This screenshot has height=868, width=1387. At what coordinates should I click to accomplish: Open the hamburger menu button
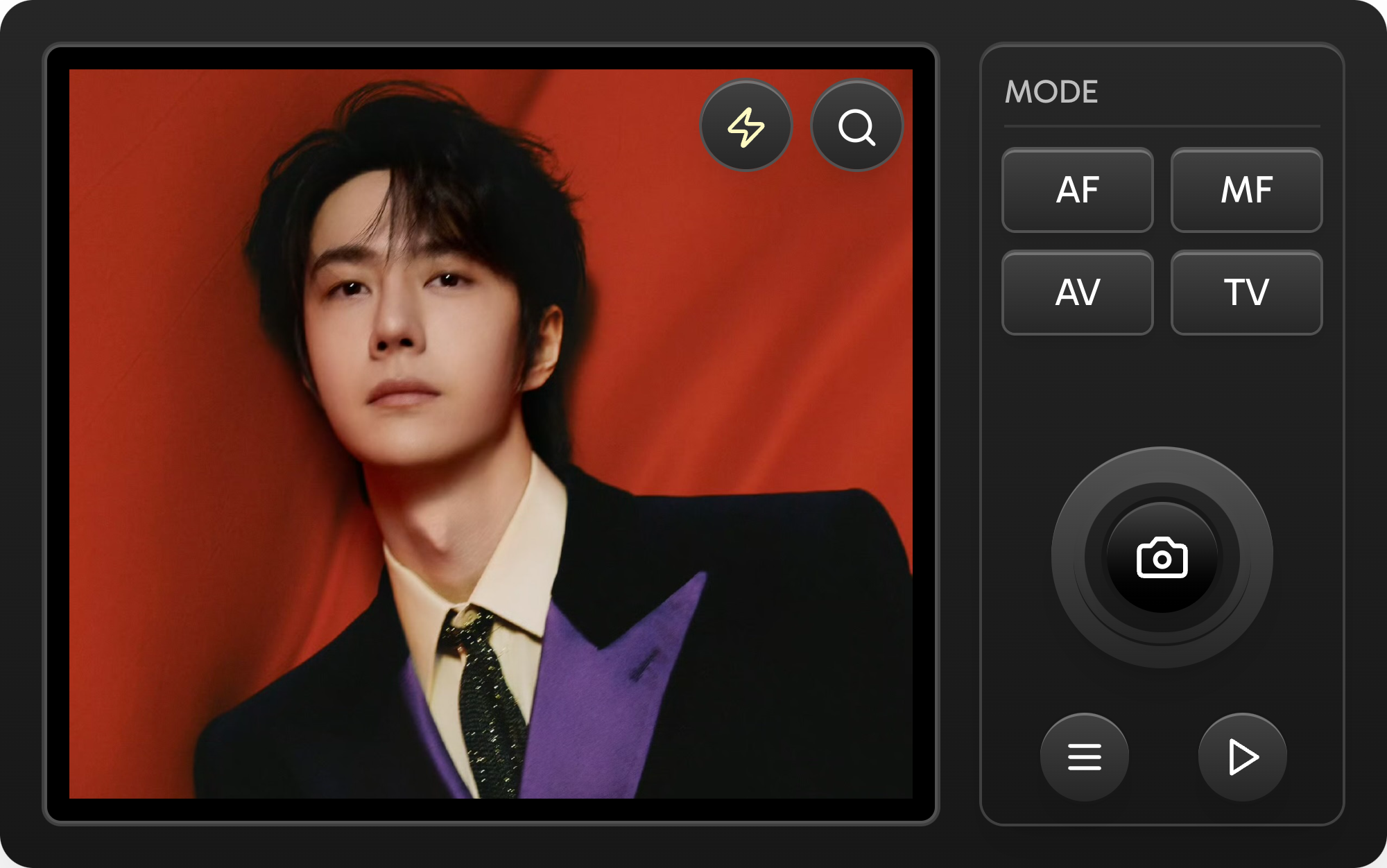(x=1084, y=756)
